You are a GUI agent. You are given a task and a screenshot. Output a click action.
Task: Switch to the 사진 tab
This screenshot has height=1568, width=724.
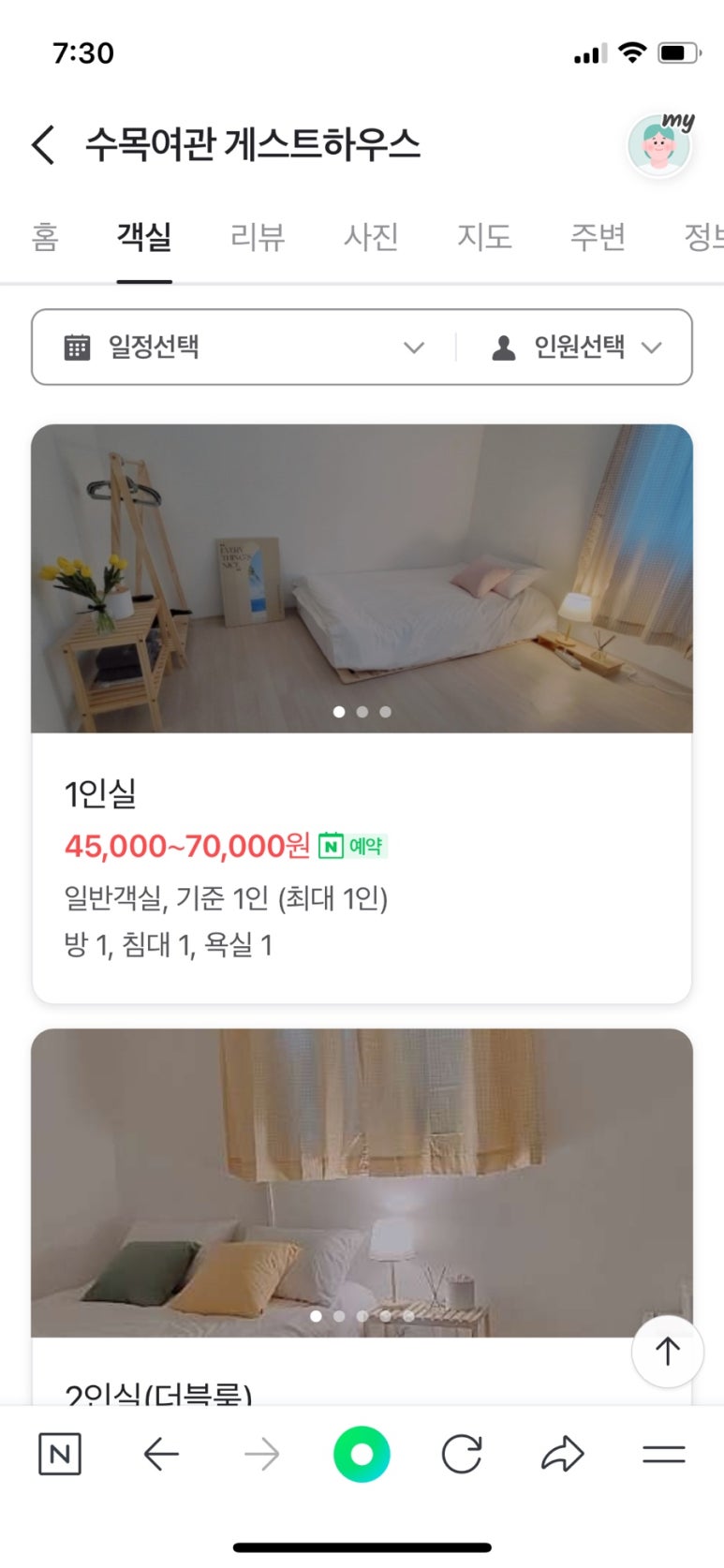(x=371, y=237)
